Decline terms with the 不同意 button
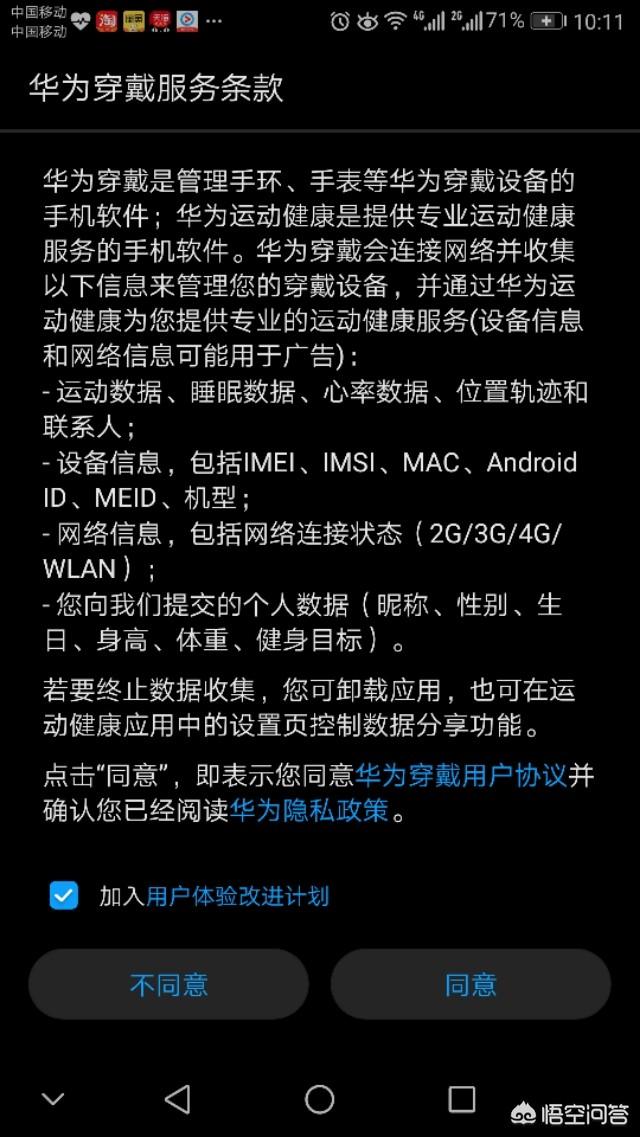 click(x=168, y=984)
